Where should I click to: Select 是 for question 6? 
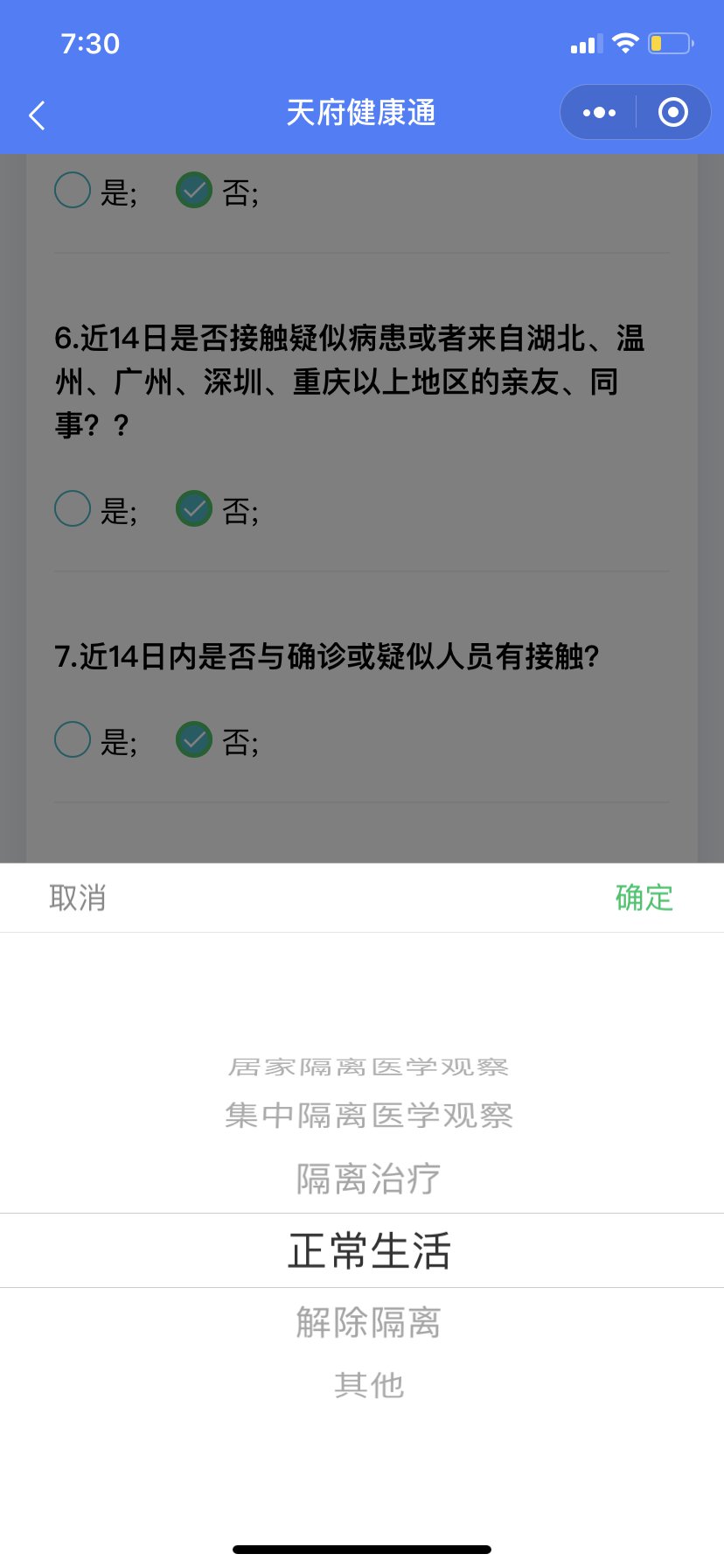73,508
